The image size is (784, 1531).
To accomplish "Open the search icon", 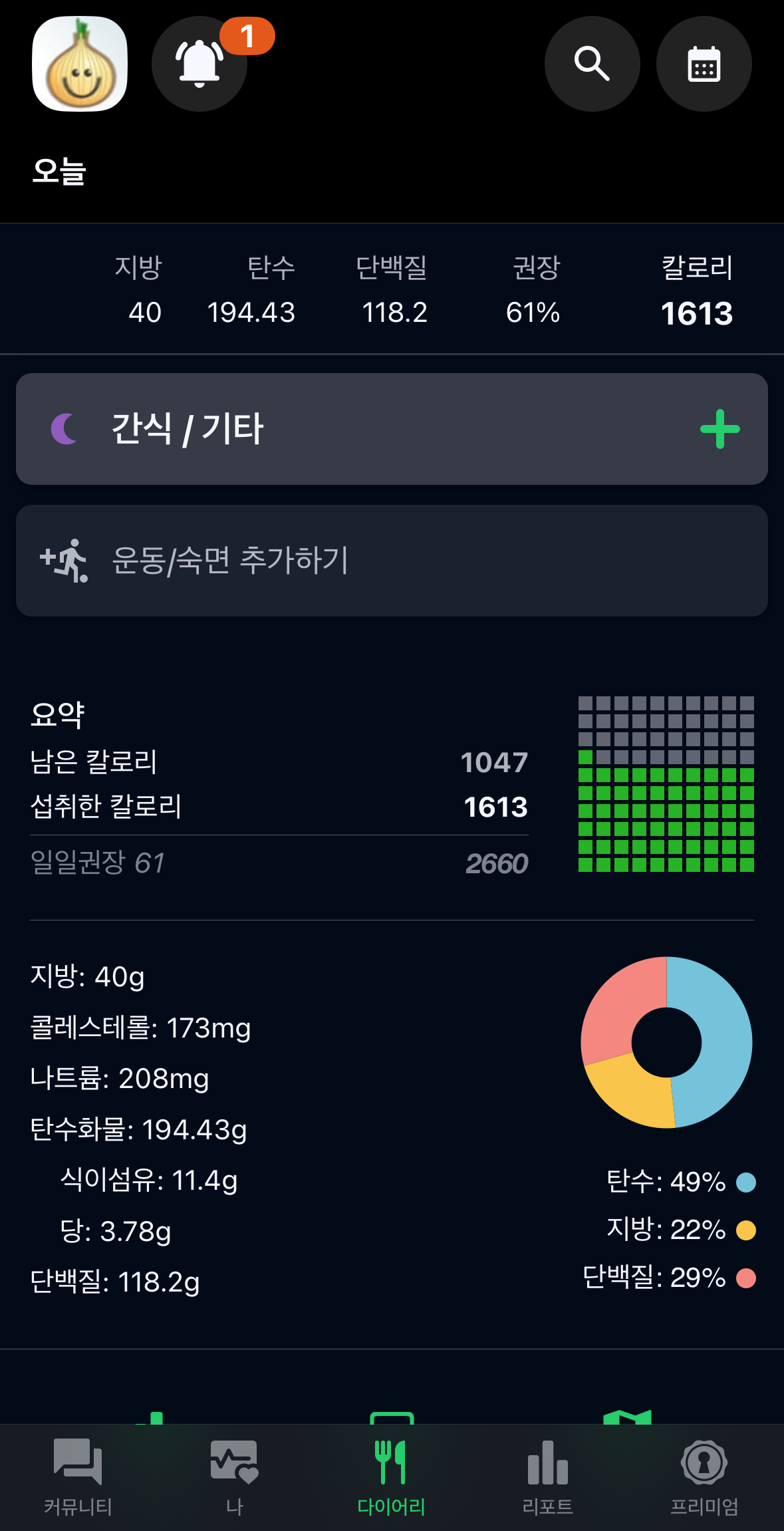I will tap(592, 63).
